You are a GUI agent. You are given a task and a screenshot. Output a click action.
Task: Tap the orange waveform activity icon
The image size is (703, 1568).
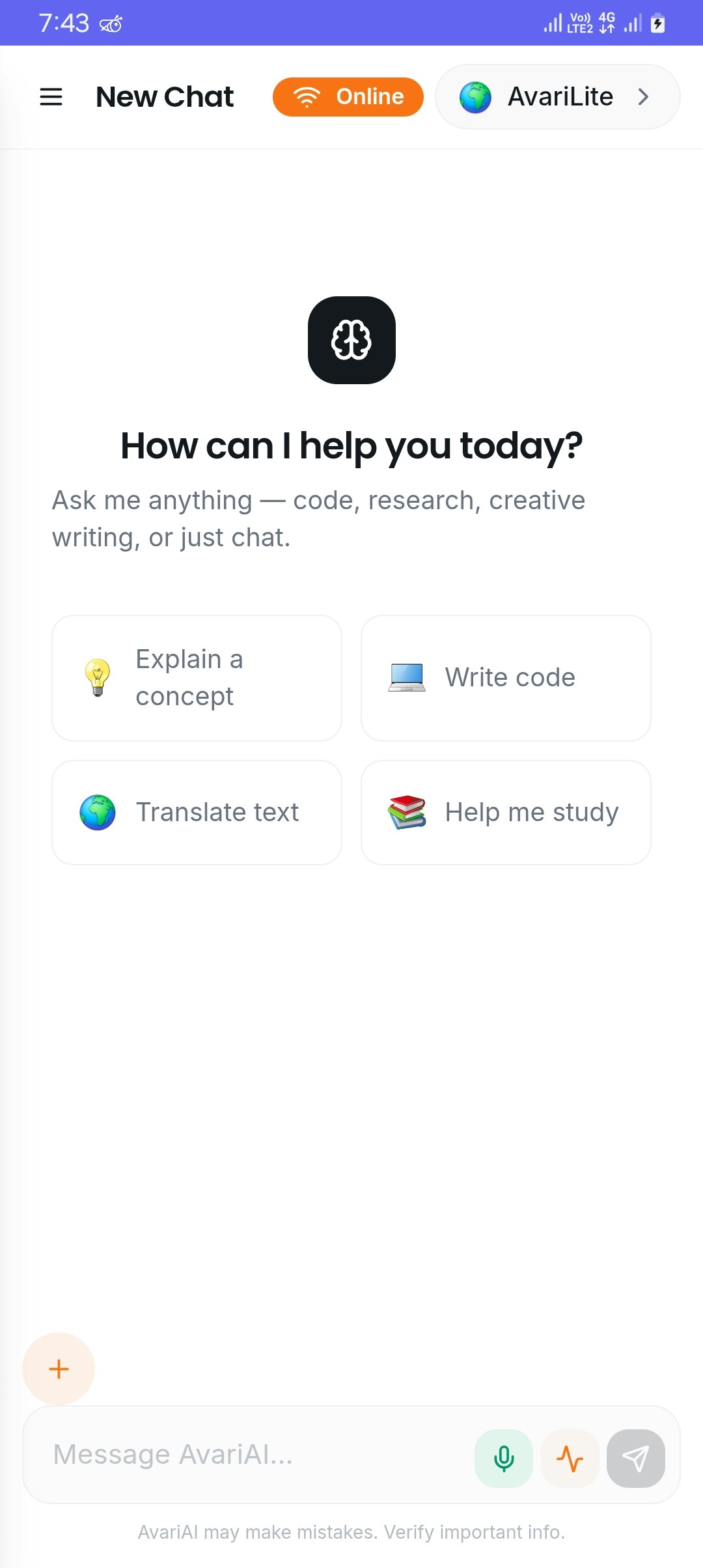pyautogui.click(x=570, y=1459)
